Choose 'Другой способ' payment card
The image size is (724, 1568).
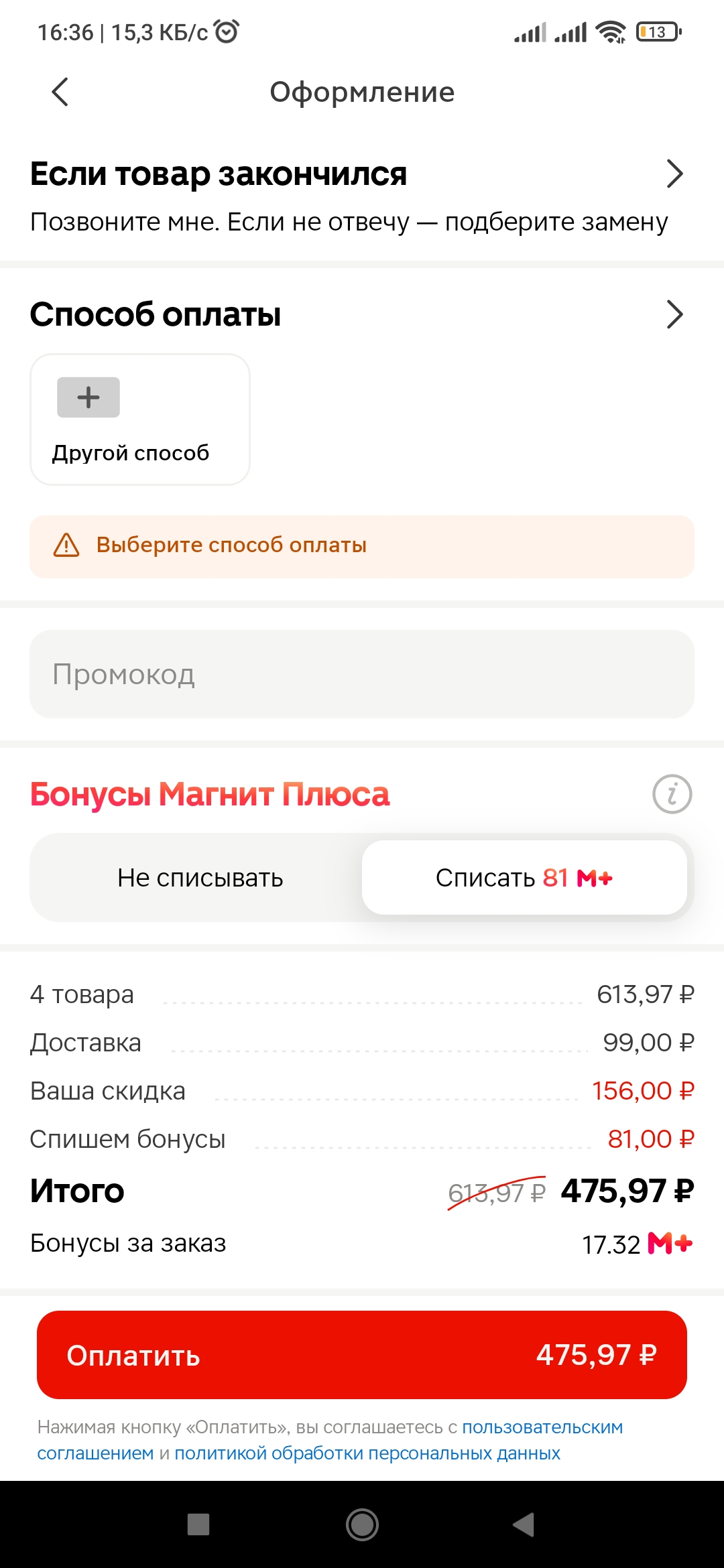[140, 419]
